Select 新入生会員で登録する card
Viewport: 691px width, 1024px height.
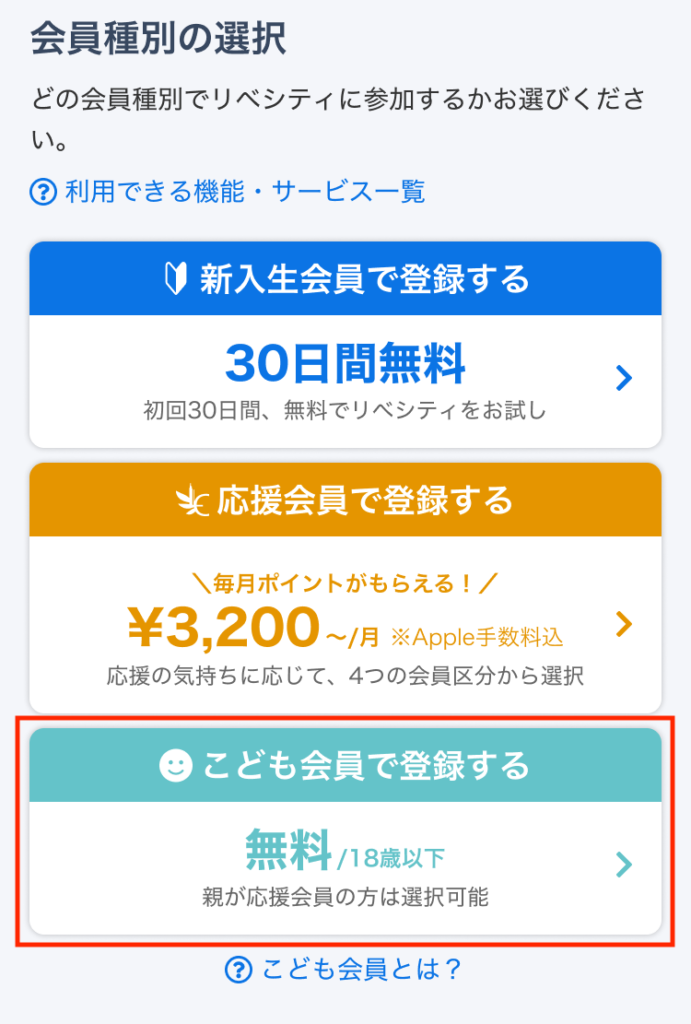tap(345, 345)
